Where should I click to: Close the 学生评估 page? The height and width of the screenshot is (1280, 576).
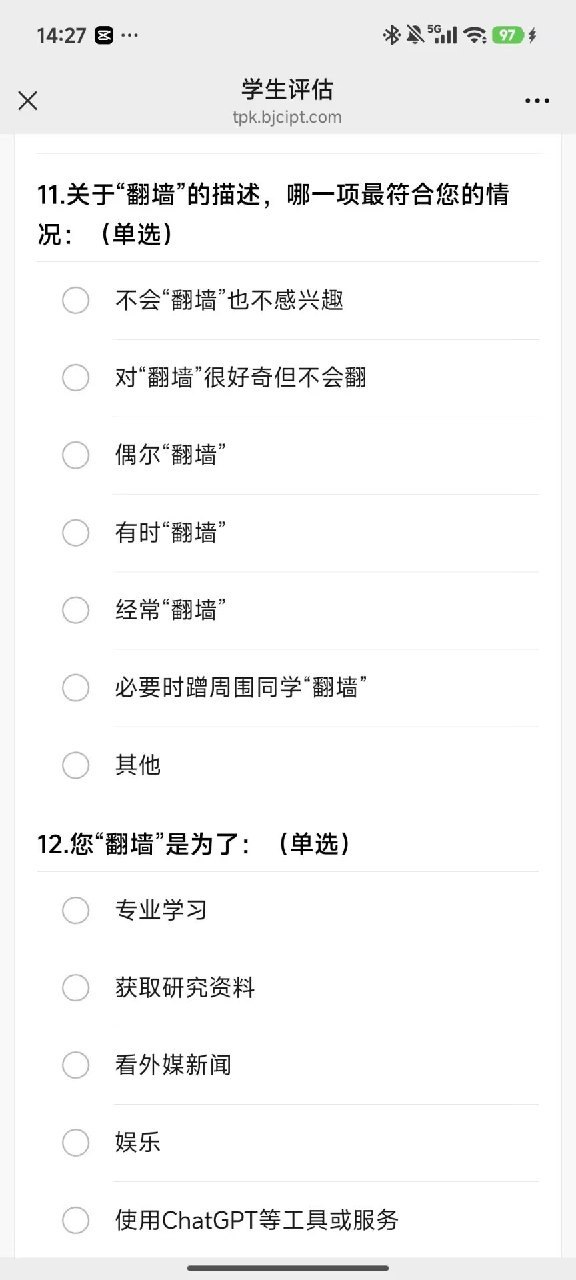28,100
